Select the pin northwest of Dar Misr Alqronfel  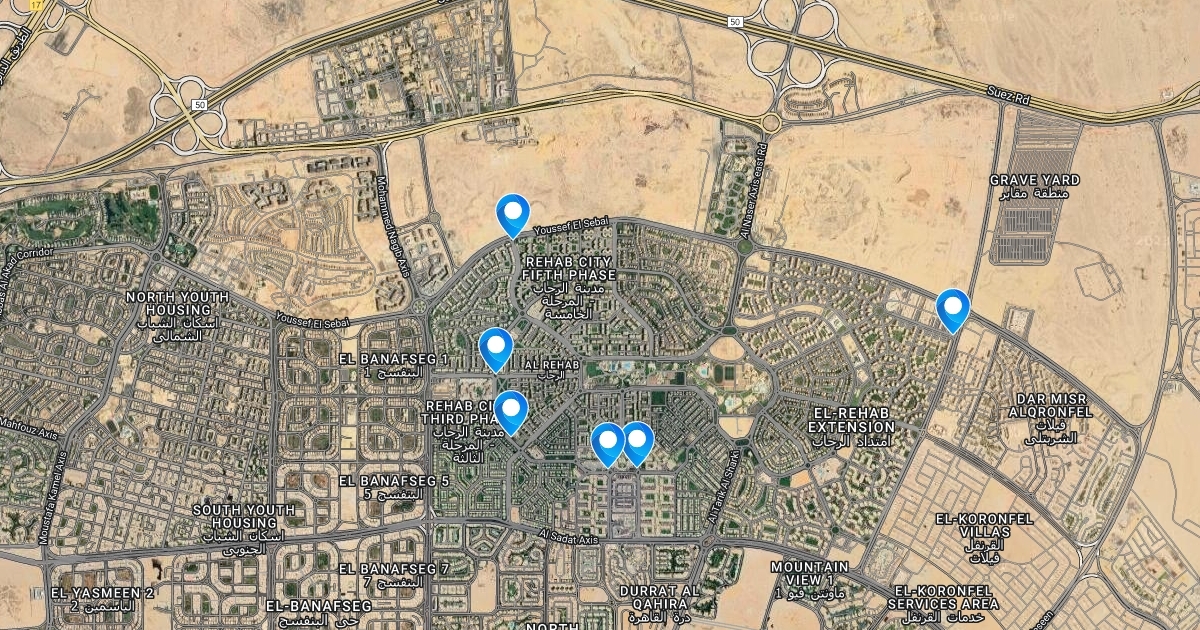[953, 309]
